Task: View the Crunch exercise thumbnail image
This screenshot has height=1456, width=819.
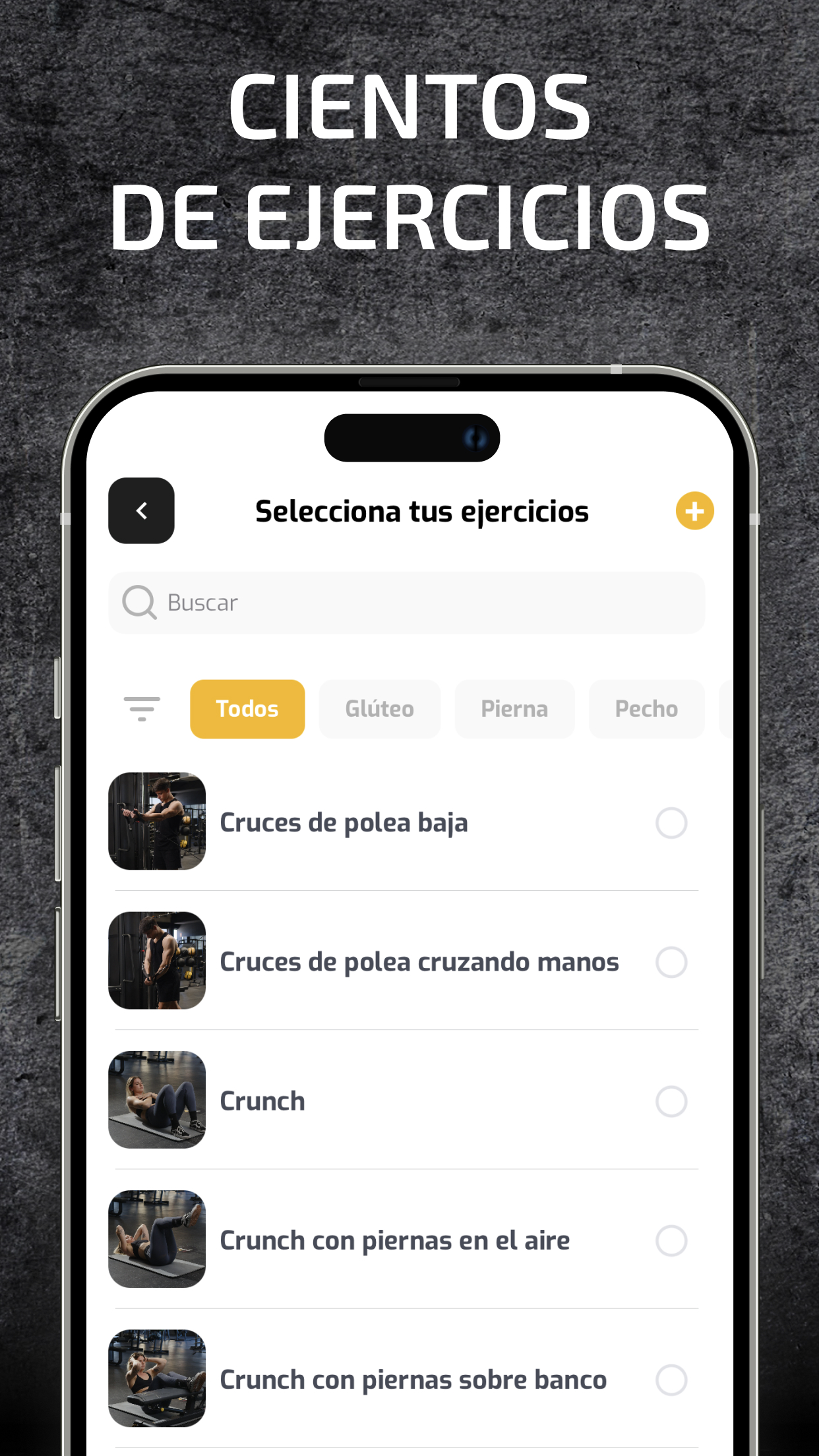Action: point(157,1101)
